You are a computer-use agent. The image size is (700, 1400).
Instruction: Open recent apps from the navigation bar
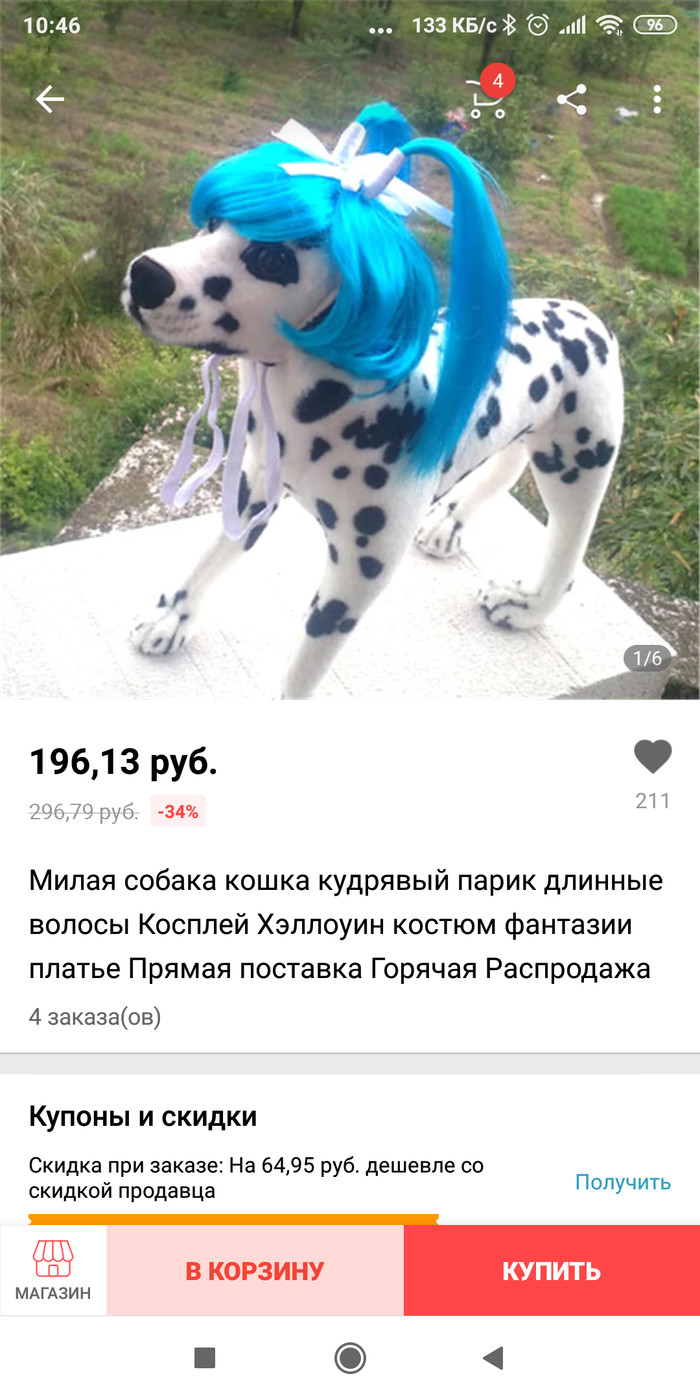pyautogui.click(x=205, y=1358)
